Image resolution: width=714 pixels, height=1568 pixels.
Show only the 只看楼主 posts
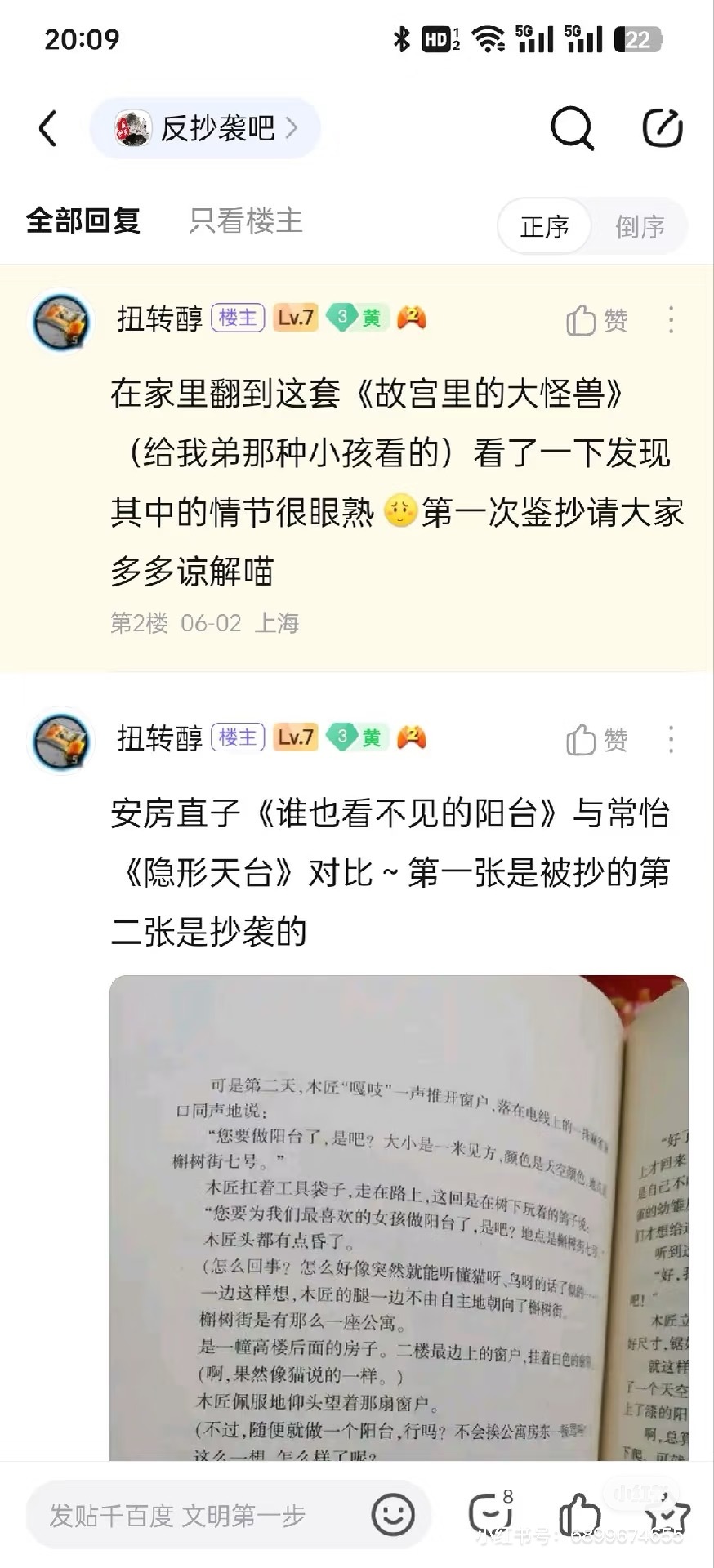pos(246,220)
